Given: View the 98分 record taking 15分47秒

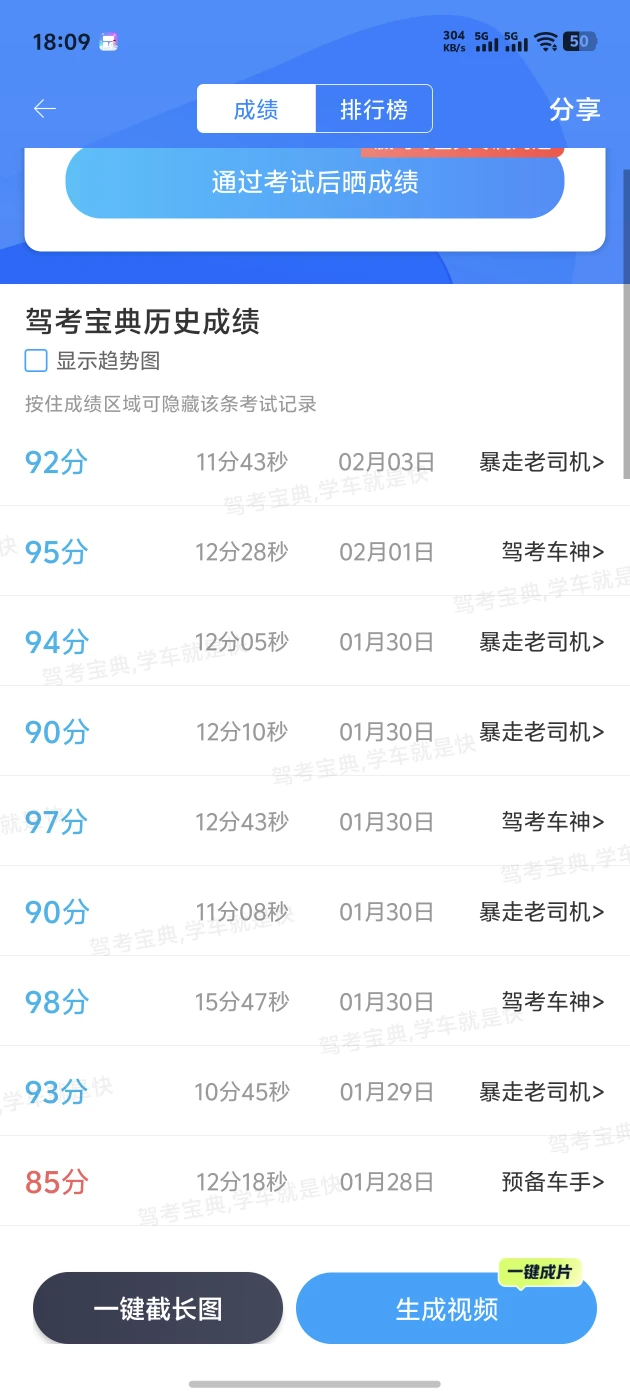Looking at the screenshot, I should tap(315, 1002).
